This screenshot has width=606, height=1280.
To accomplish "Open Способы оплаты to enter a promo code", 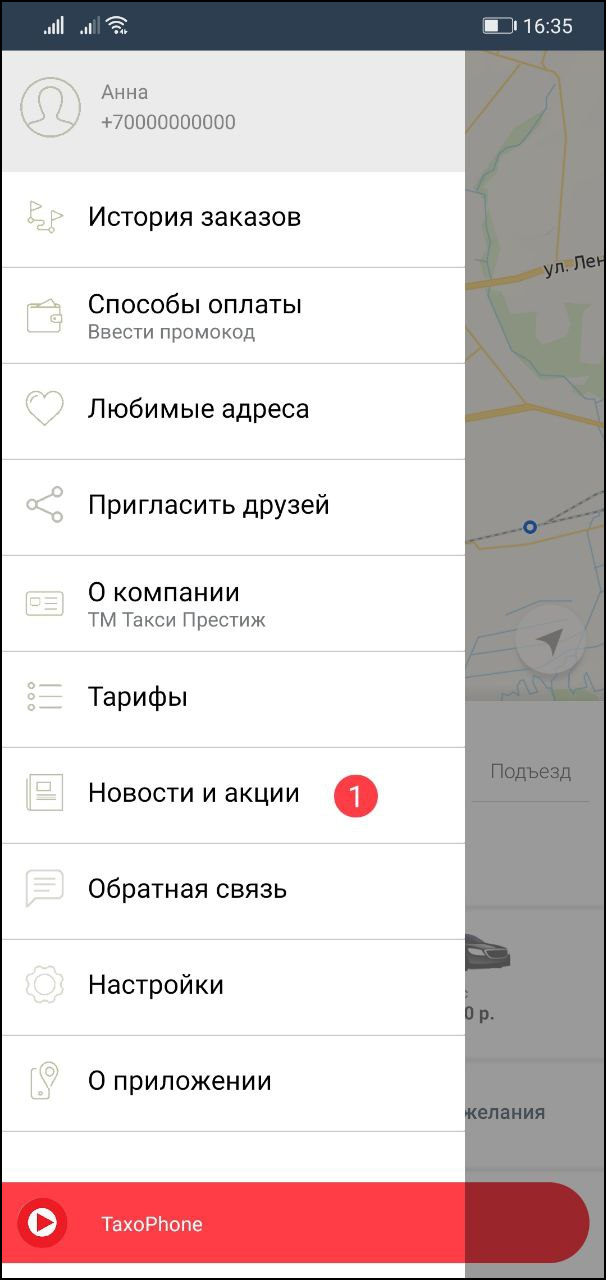I will coord(232,315).
